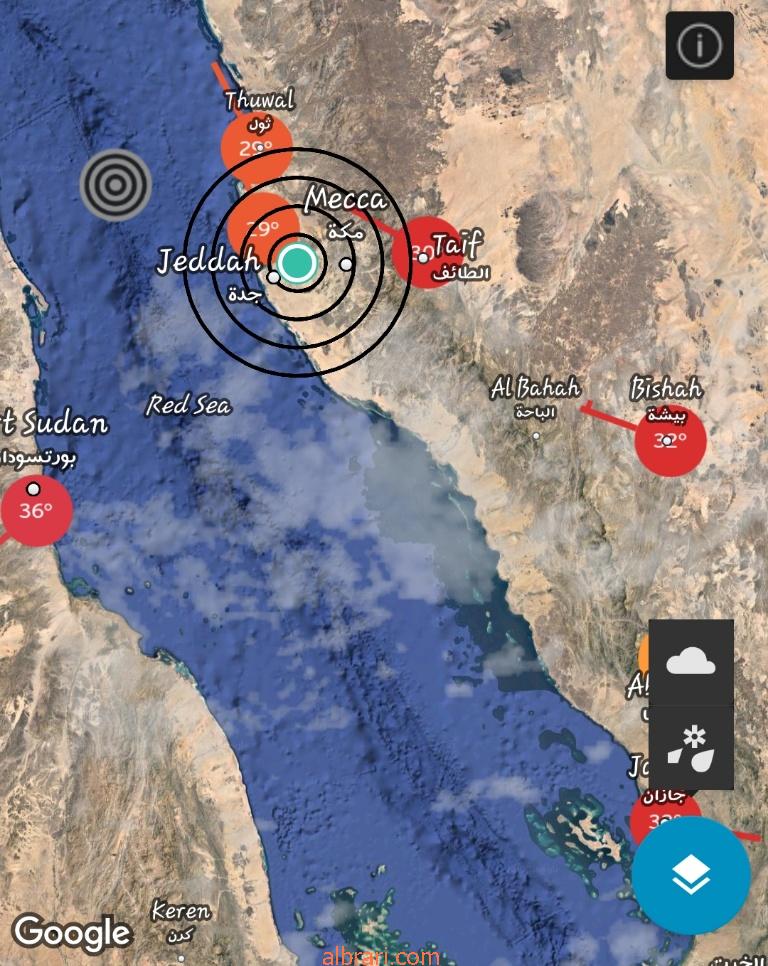Tap the green location marker near Jeddah

pyautogui.click(x=297, y=263)
